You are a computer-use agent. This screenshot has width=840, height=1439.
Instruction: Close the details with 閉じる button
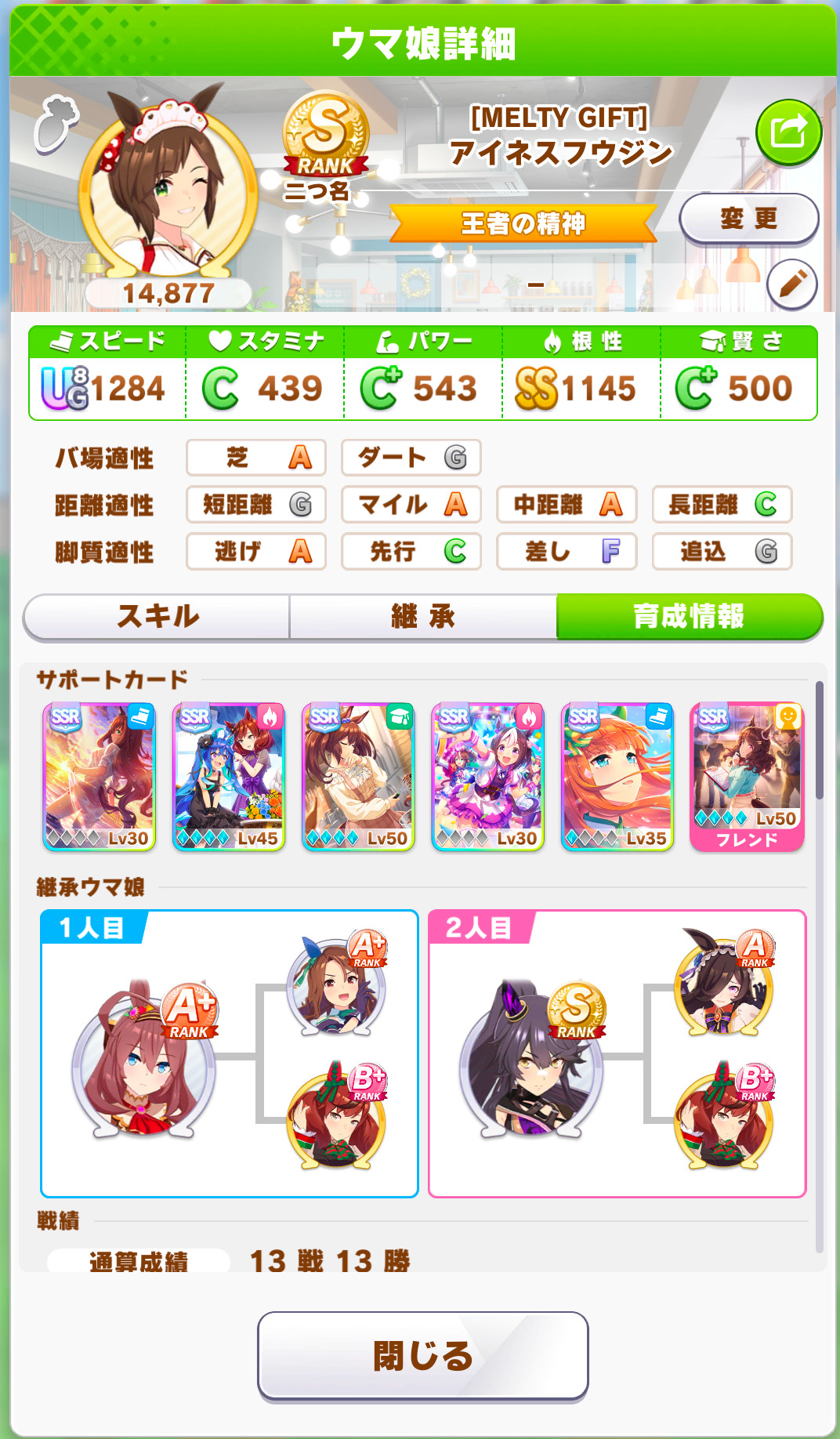(423, 1355)
